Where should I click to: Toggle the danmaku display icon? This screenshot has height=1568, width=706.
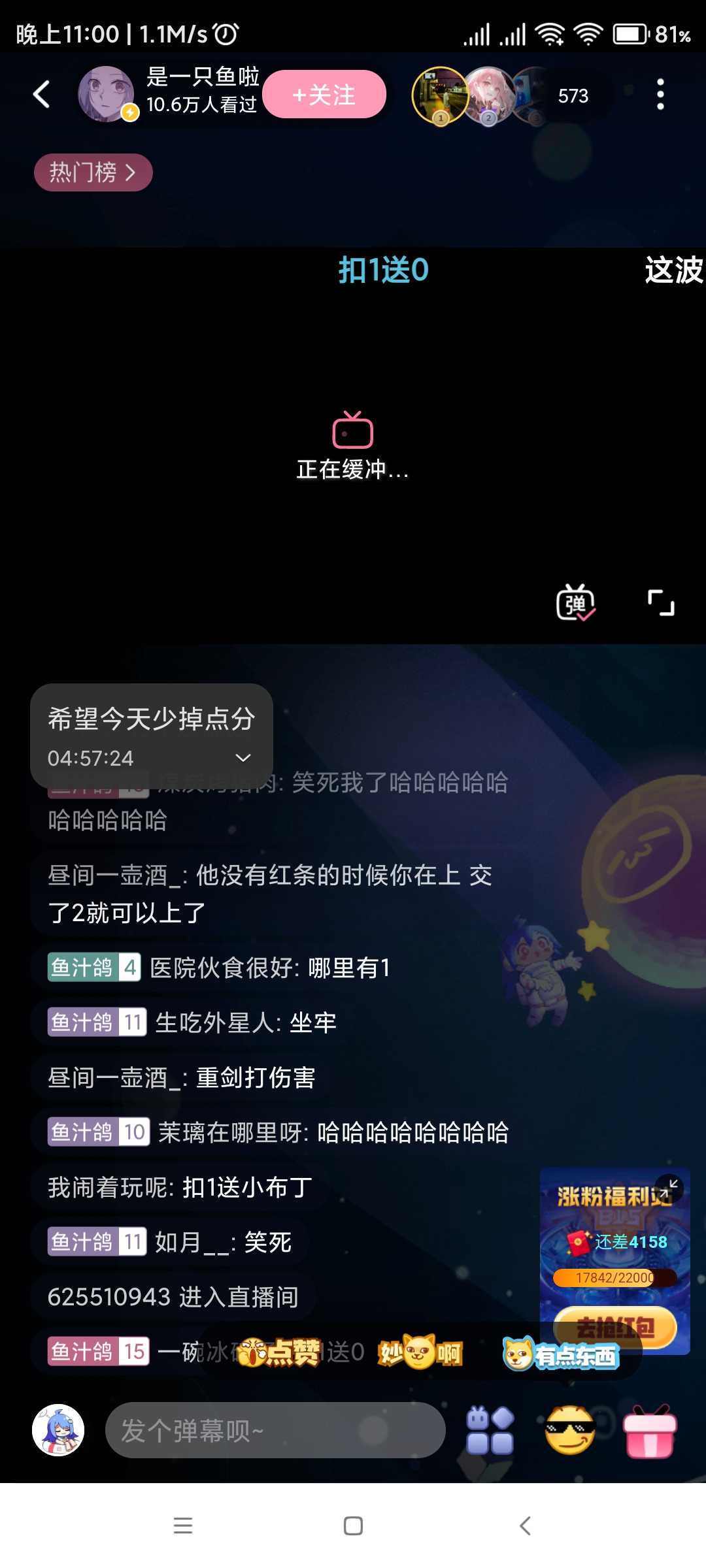[575, 602]
